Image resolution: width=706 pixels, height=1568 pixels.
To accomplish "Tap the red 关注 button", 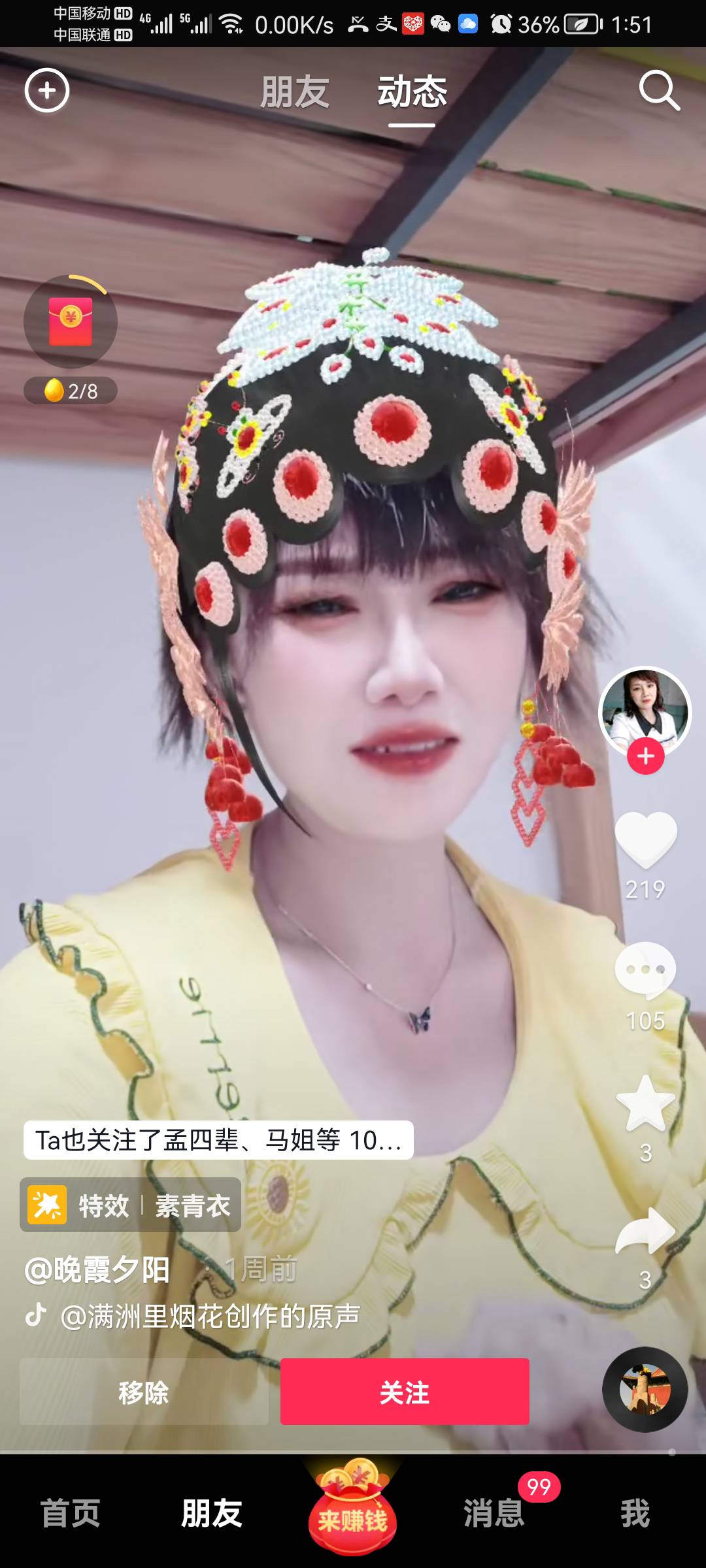I will click(405, 1392).
